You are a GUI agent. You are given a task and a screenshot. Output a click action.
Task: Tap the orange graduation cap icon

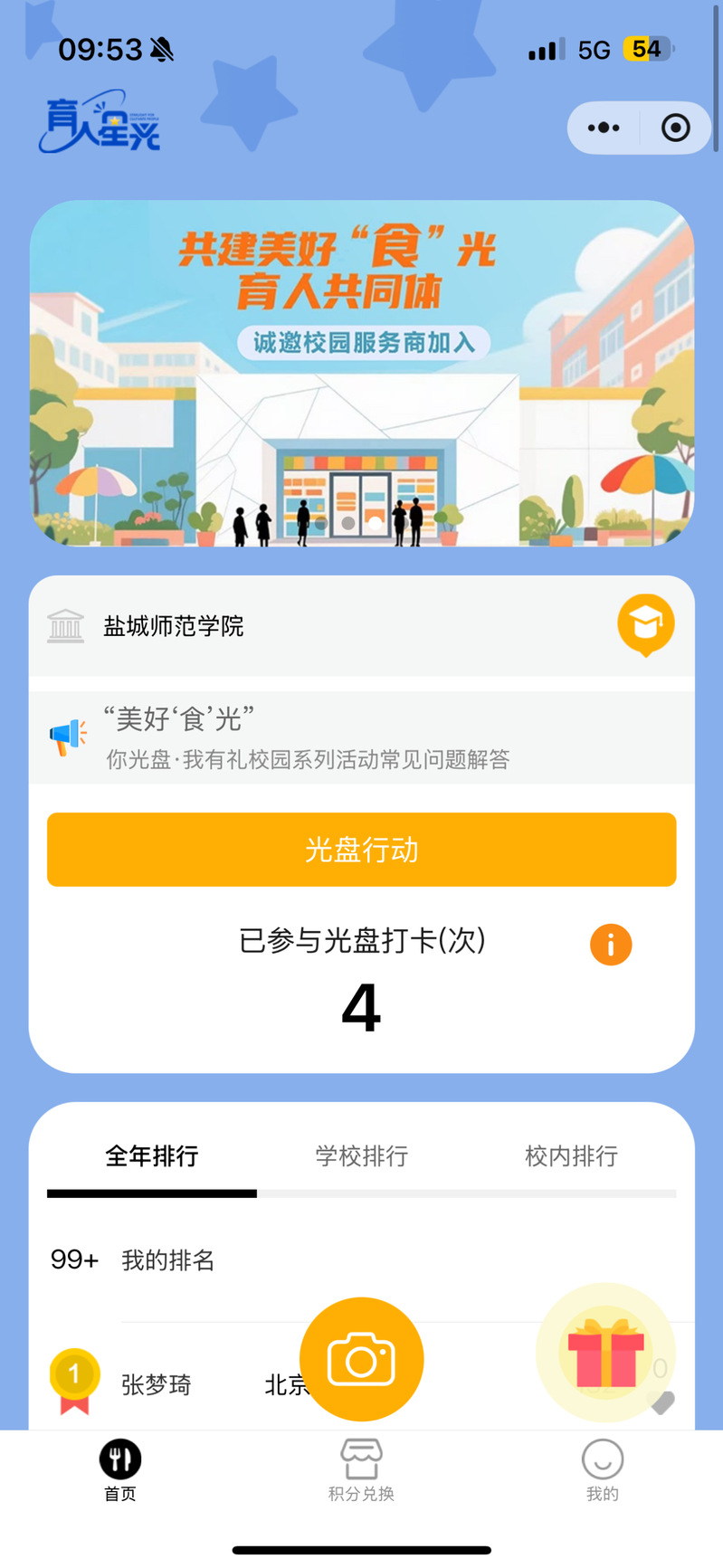(645, 624)
